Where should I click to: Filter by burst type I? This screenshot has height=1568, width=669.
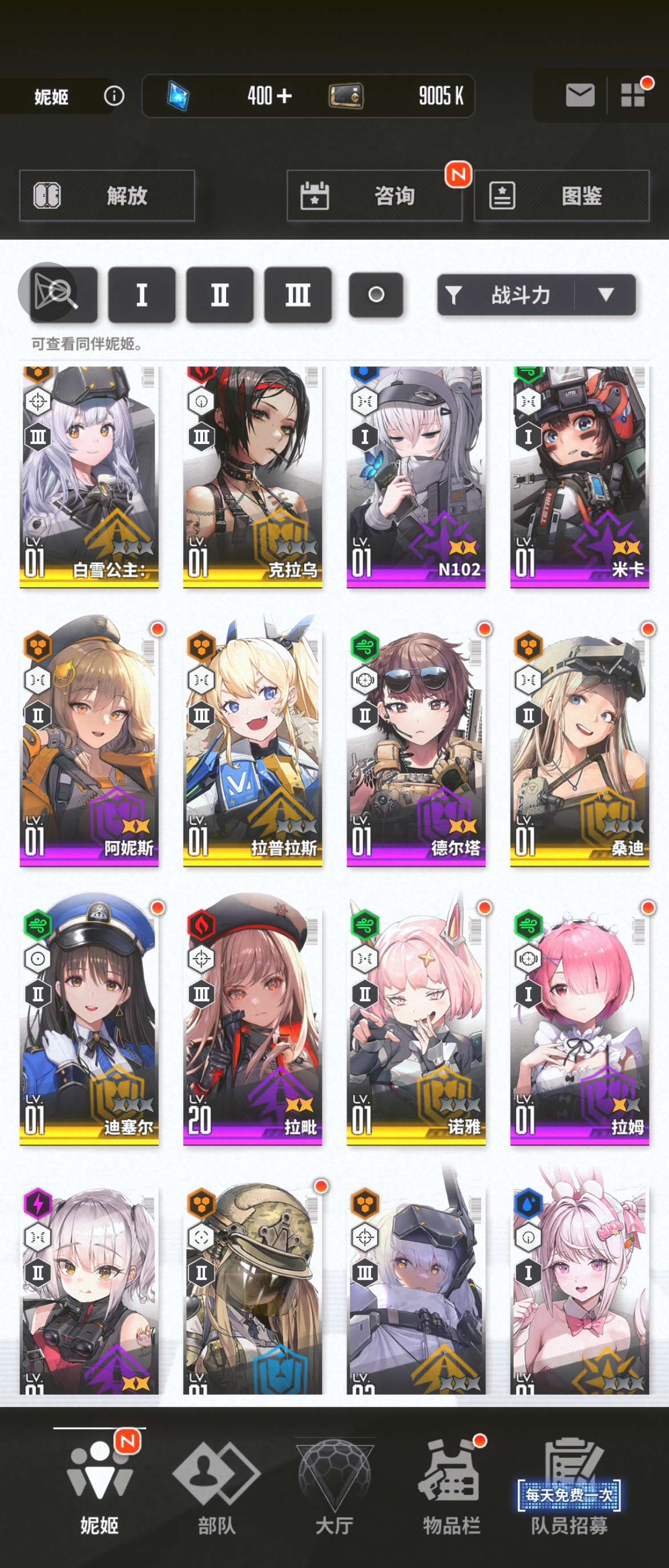coord(141,294)
